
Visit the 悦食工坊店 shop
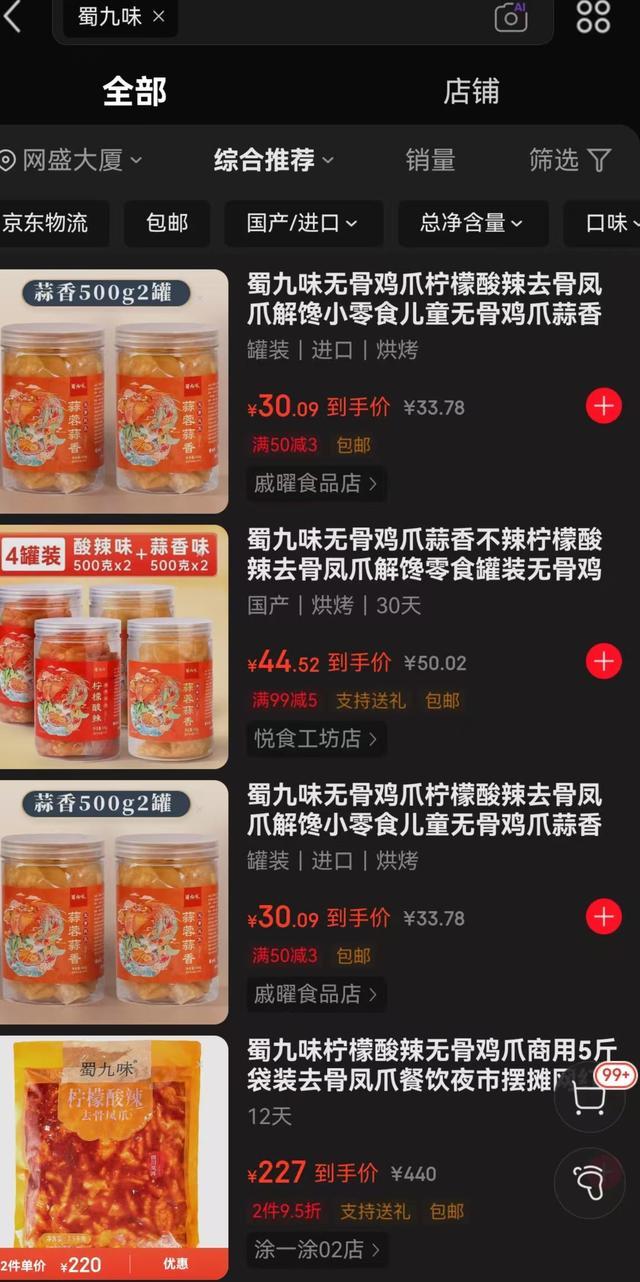click(316, 739)
